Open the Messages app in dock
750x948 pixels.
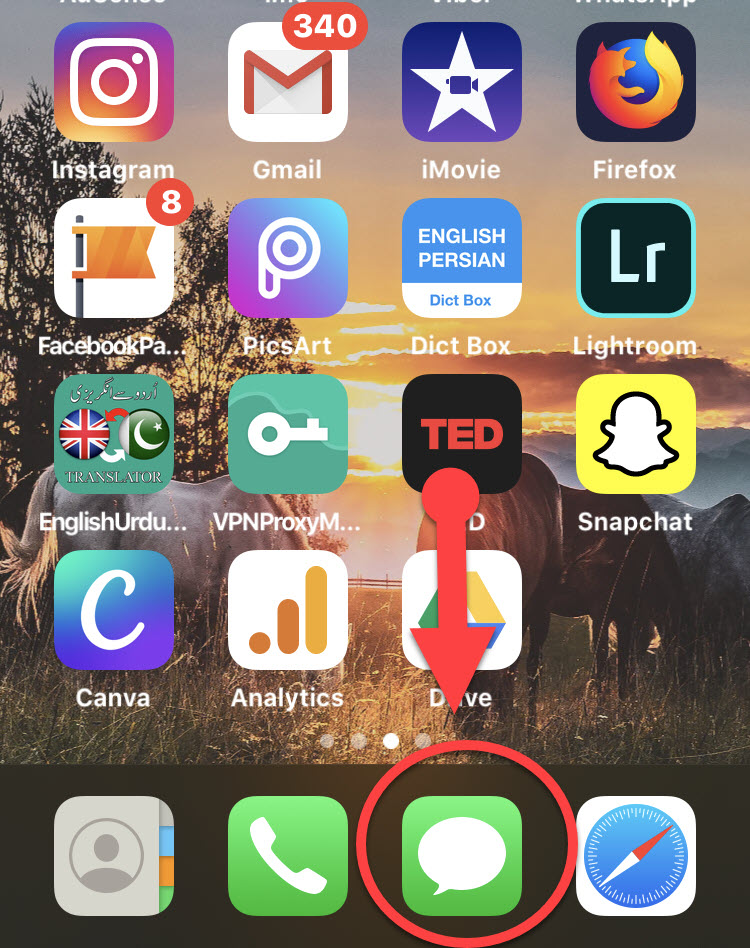462,856
